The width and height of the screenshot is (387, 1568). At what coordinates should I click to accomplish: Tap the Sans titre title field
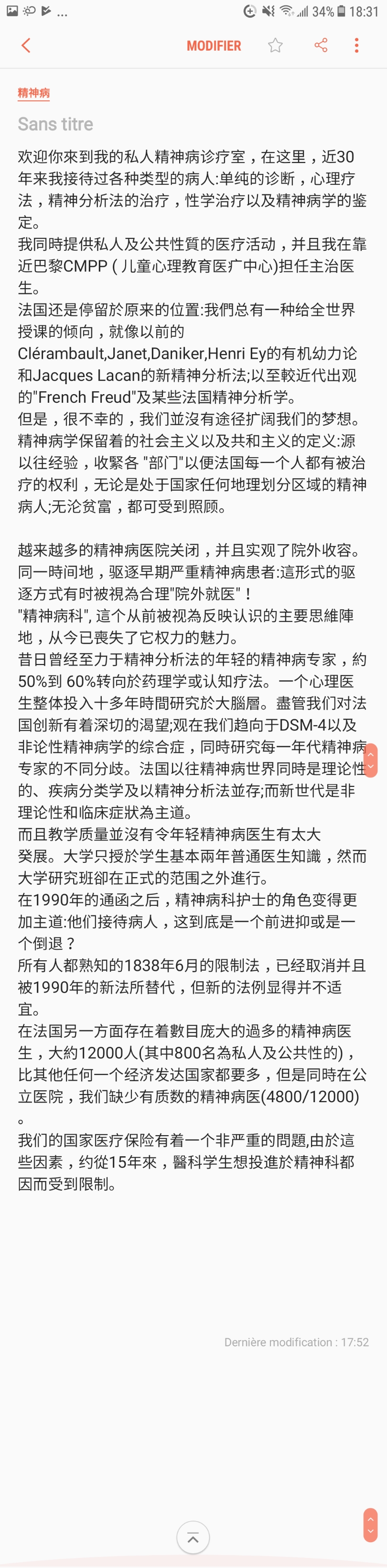point(55,124)
